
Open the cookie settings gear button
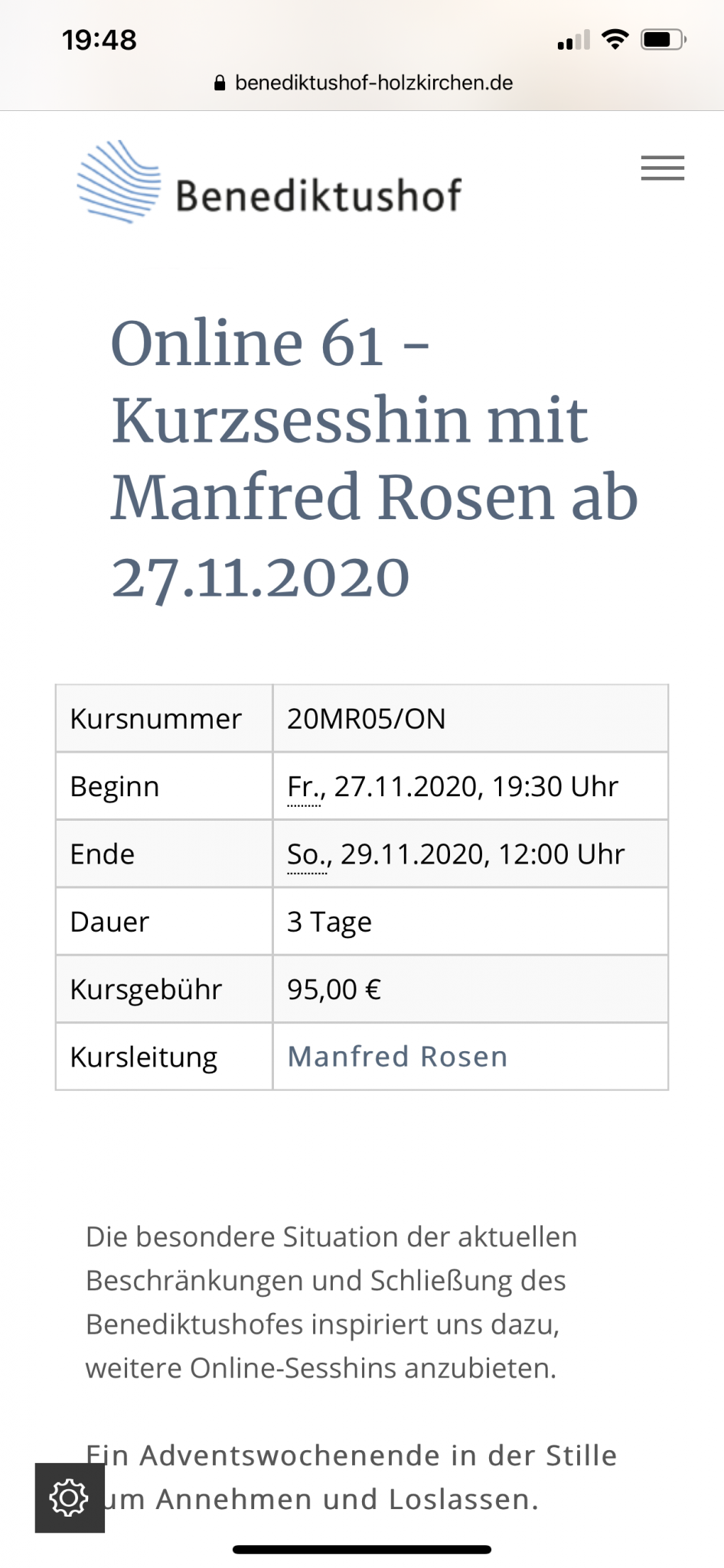(70, 1498)
